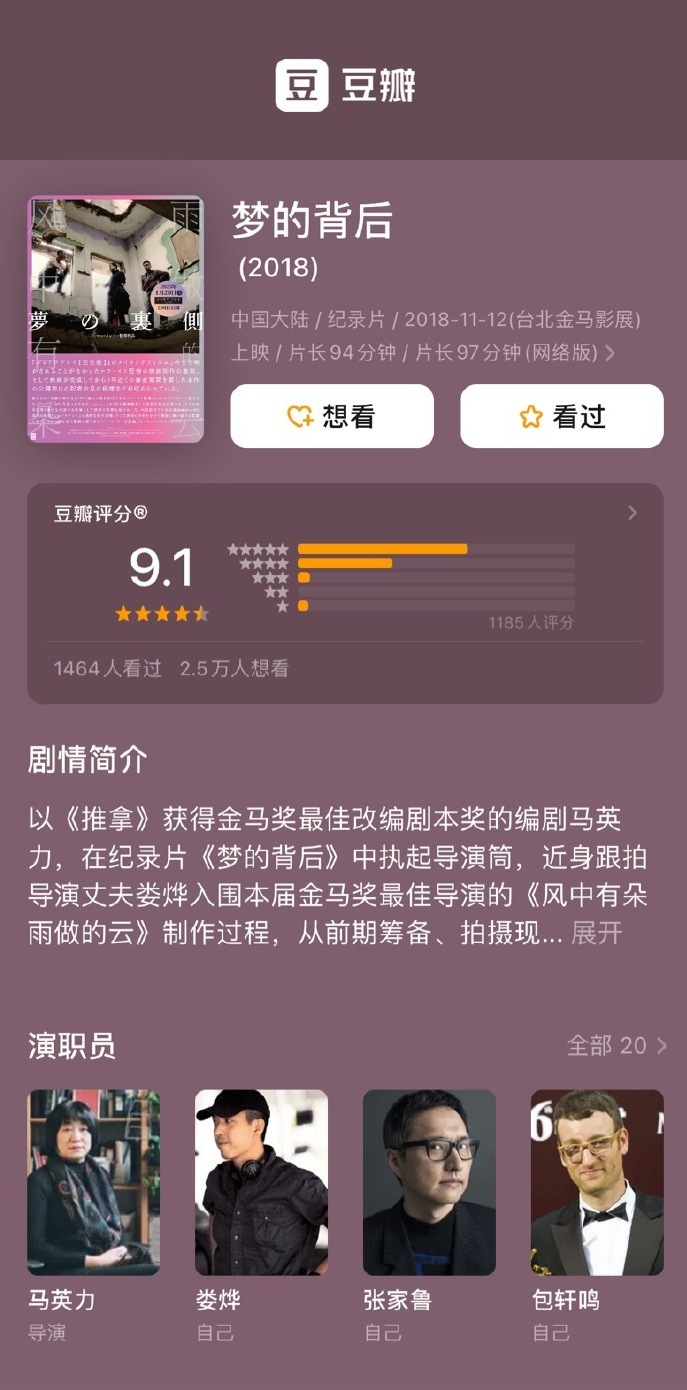
Task: View the 梦的背后 movie poster
Action: [115, 319]
